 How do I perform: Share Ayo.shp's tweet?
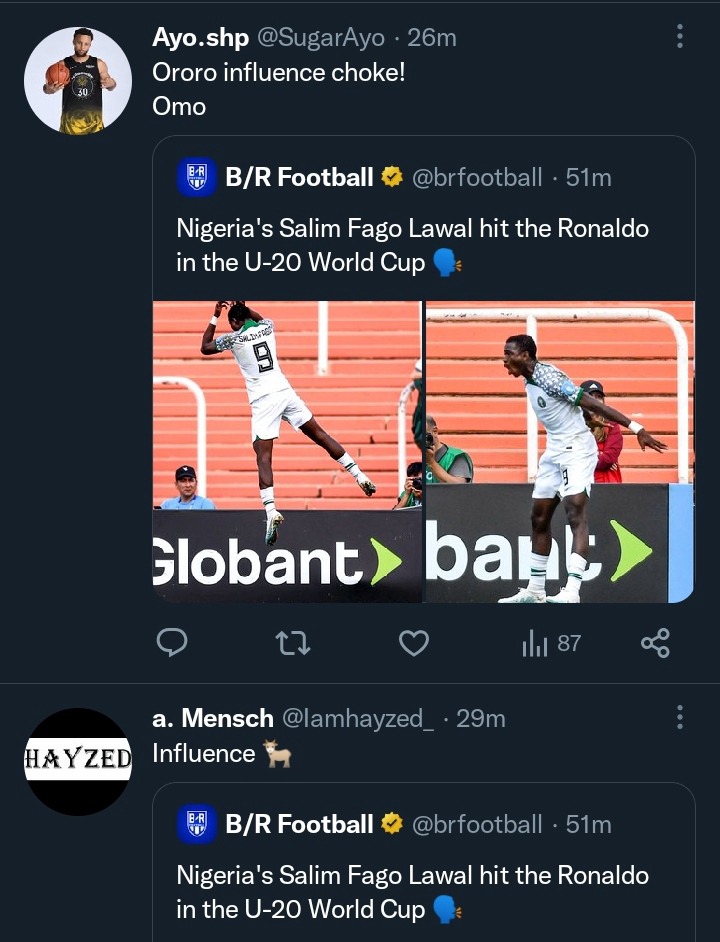tap(655, 643)
